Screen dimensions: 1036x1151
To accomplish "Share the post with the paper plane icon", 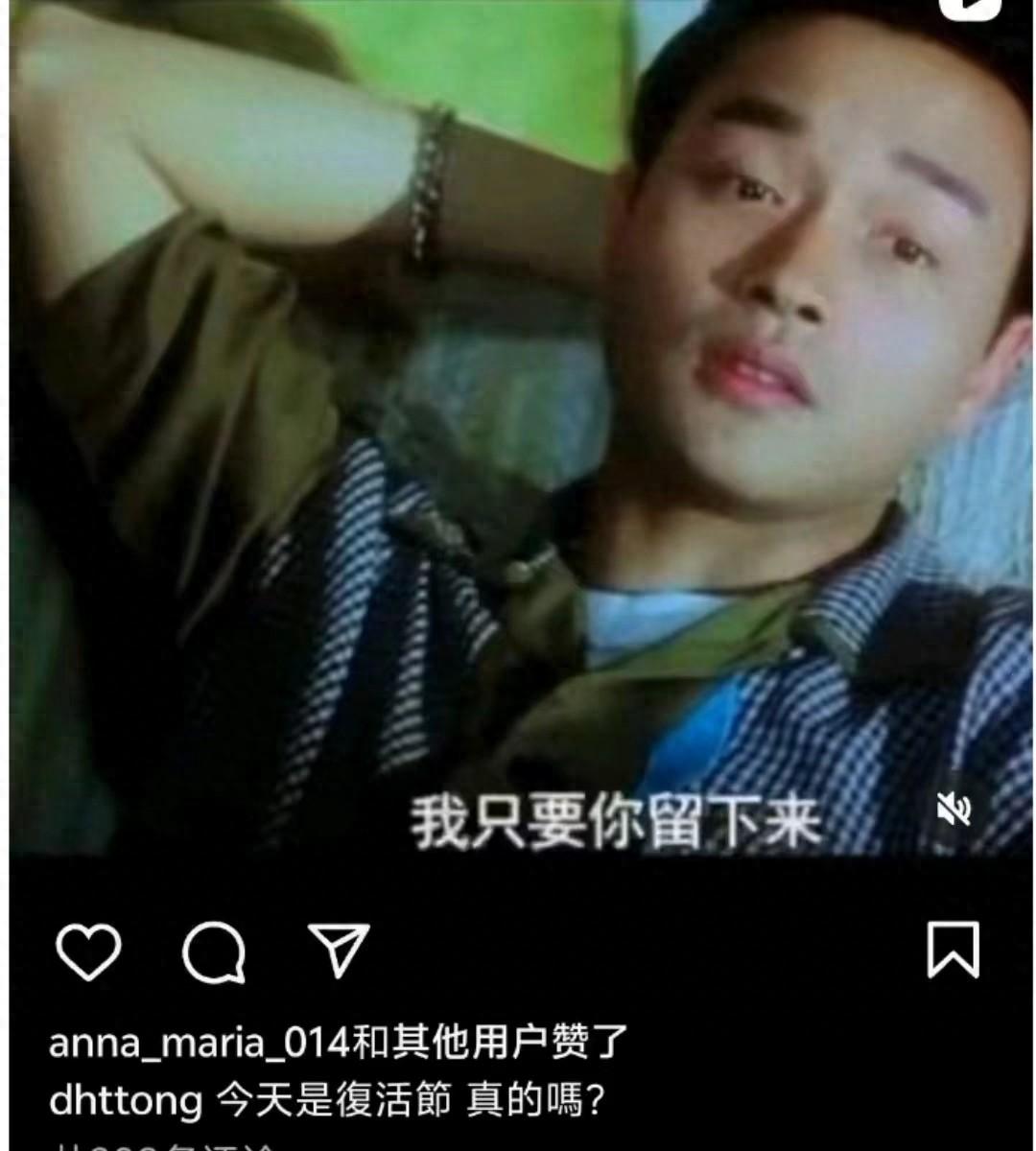I will 340,950.
